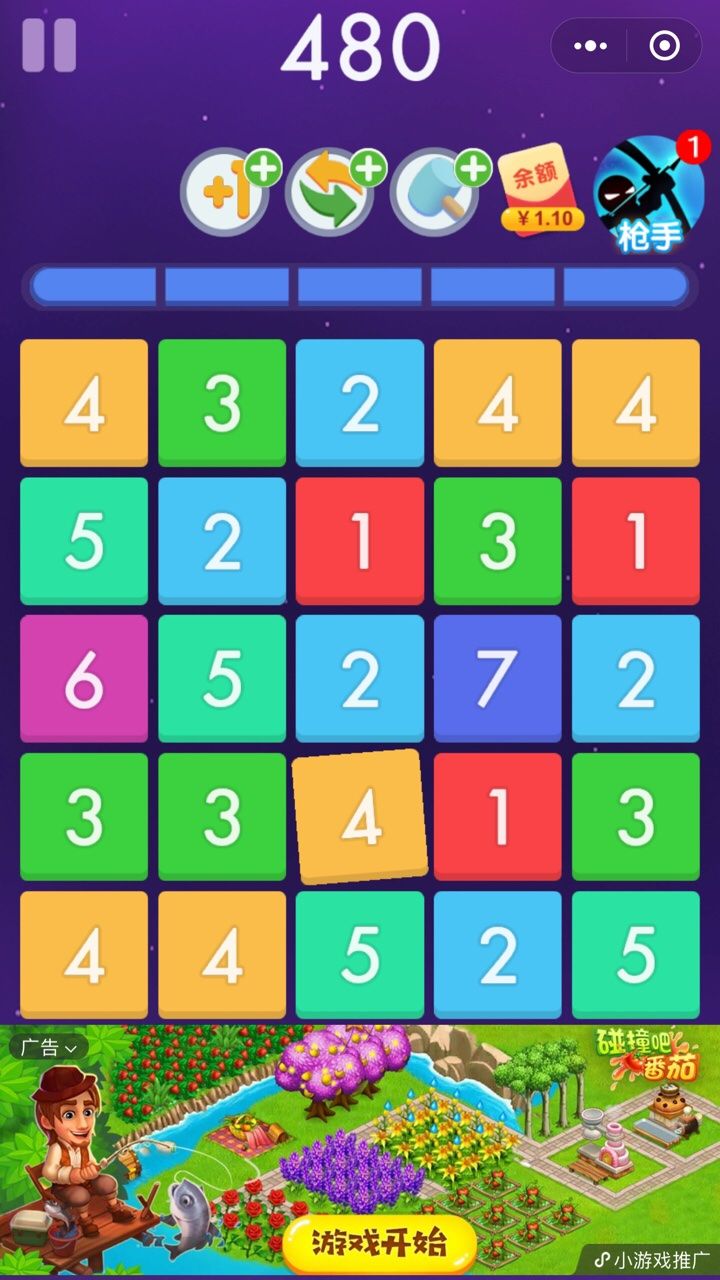This screenshot has height=1280, width=720.
Task: Close the mini game via circle button
Action: click(664, 46)
